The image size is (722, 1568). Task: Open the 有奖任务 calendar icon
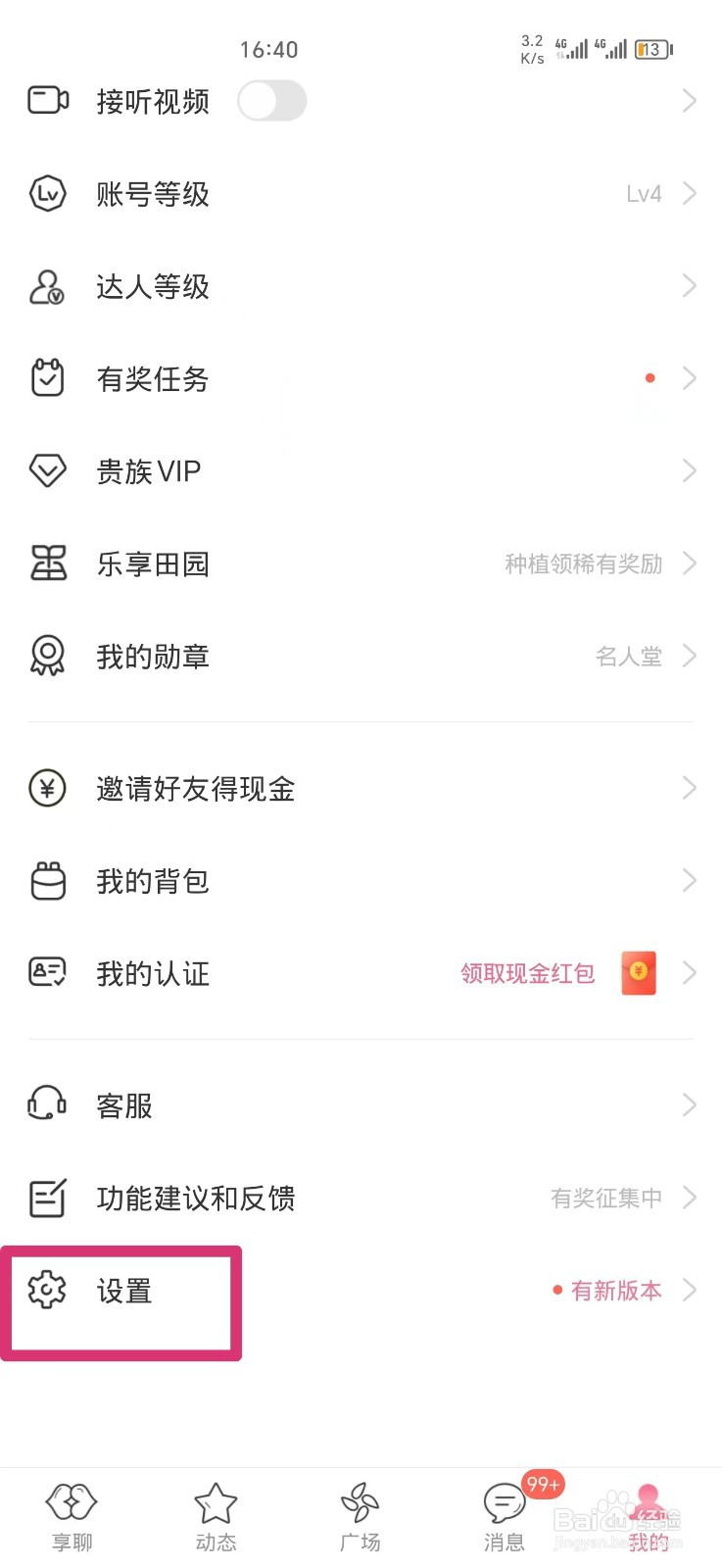pos(47,377)
